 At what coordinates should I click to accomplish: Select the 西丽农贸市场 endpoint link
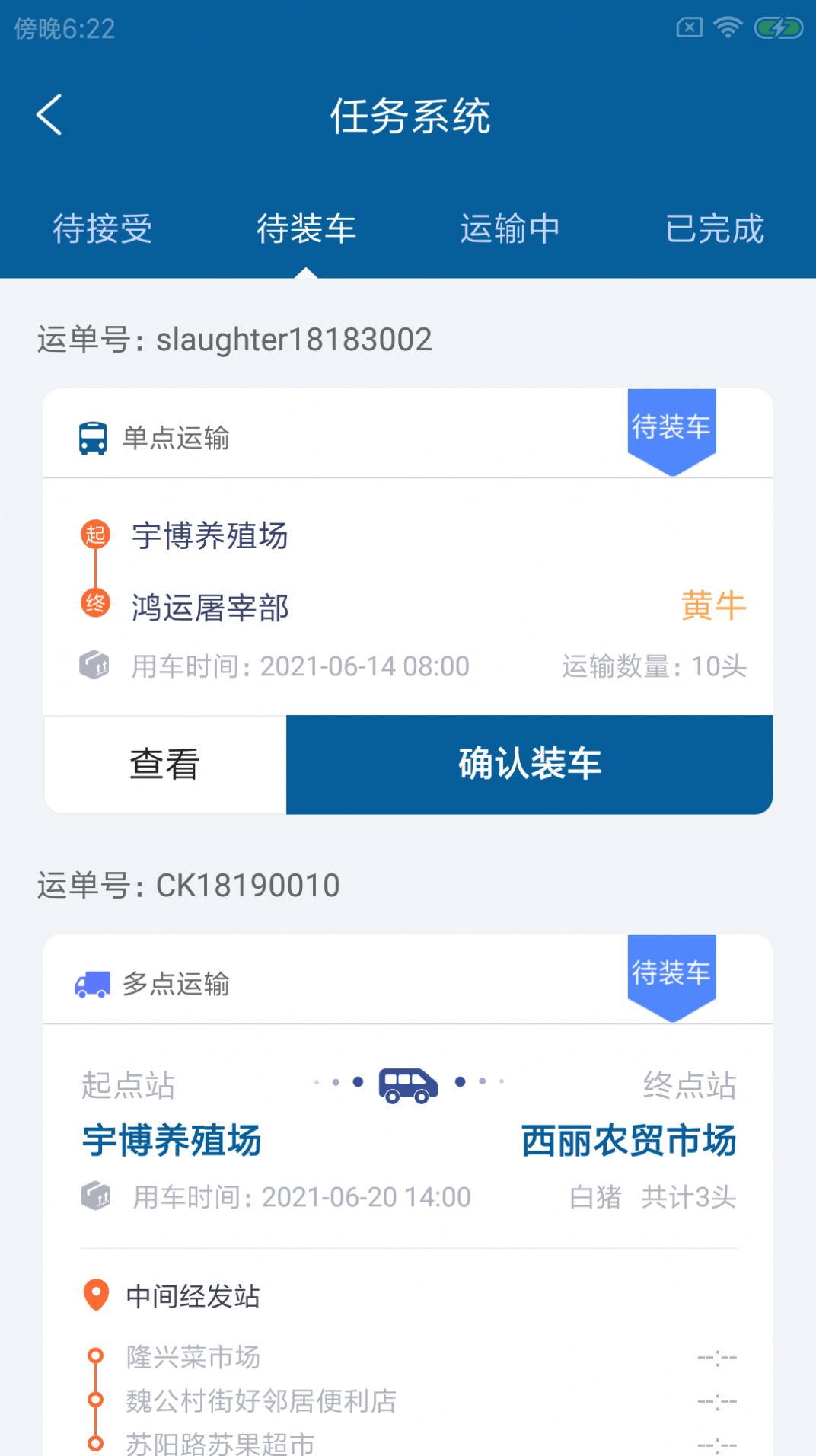[627, 1140]
